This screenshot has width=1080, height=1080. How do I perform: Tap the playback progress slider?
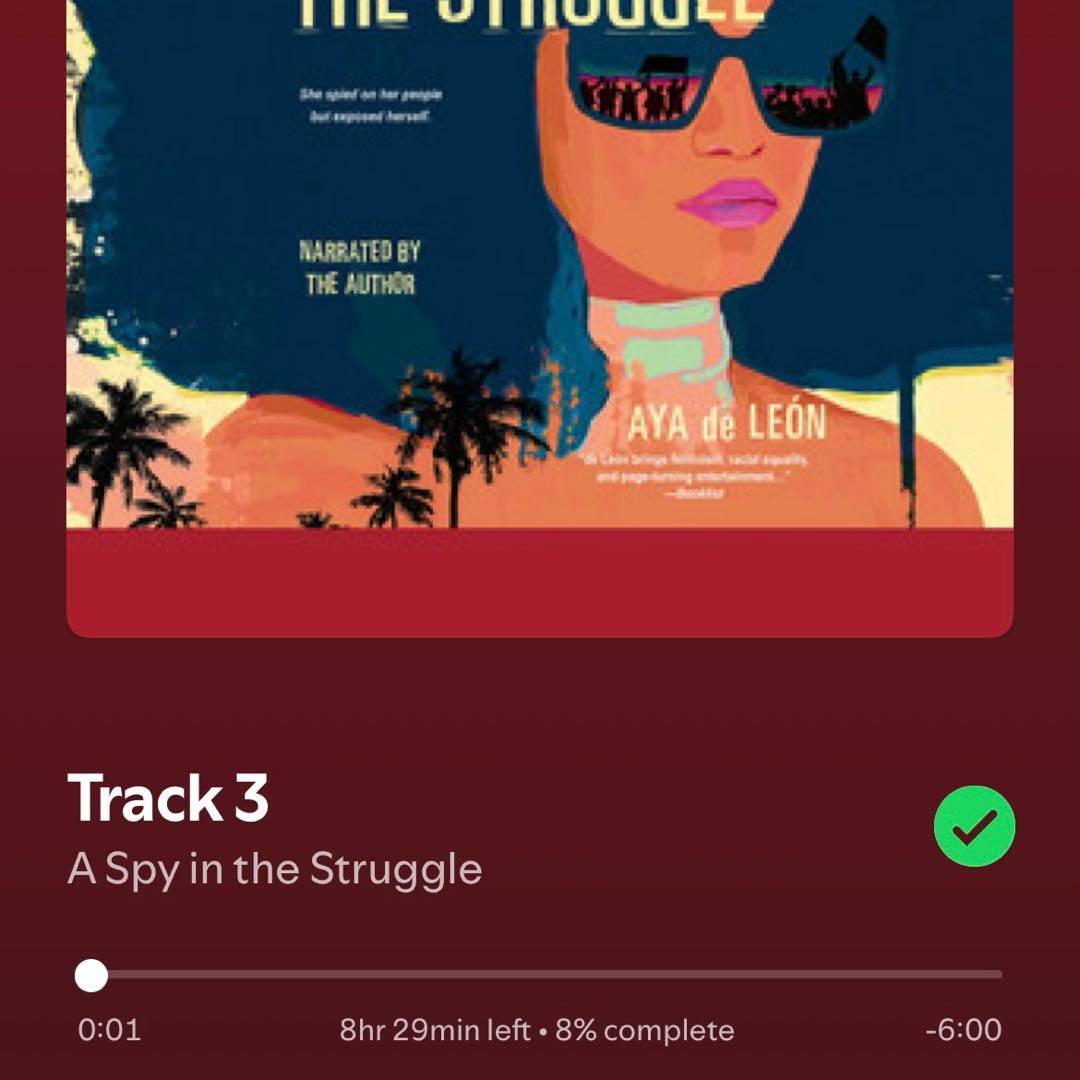[x=540, y=975]
